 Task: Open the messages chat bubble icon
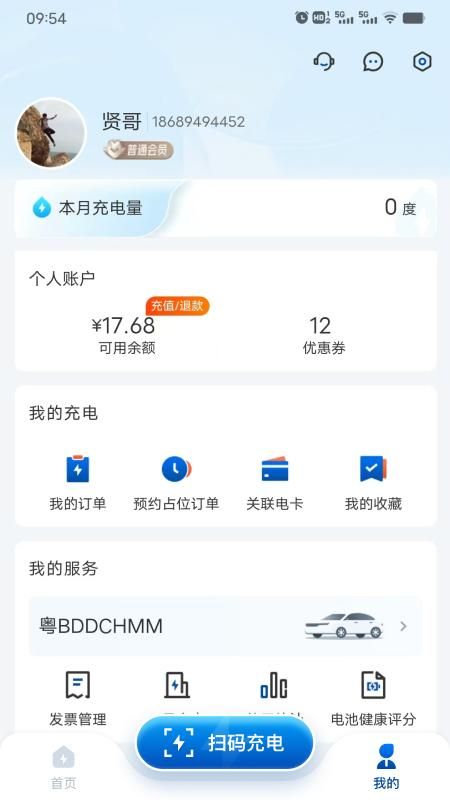pos(373,62)
